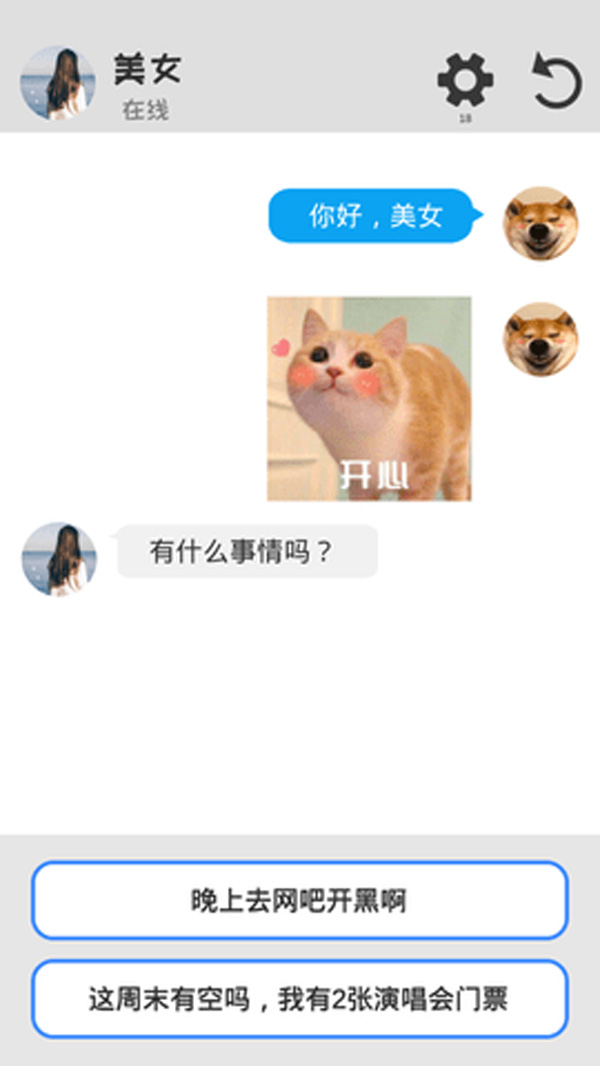Viewport: 600px width, 1066px height.
Task: View the 开心 cat sticker
Action: [369, 399]
